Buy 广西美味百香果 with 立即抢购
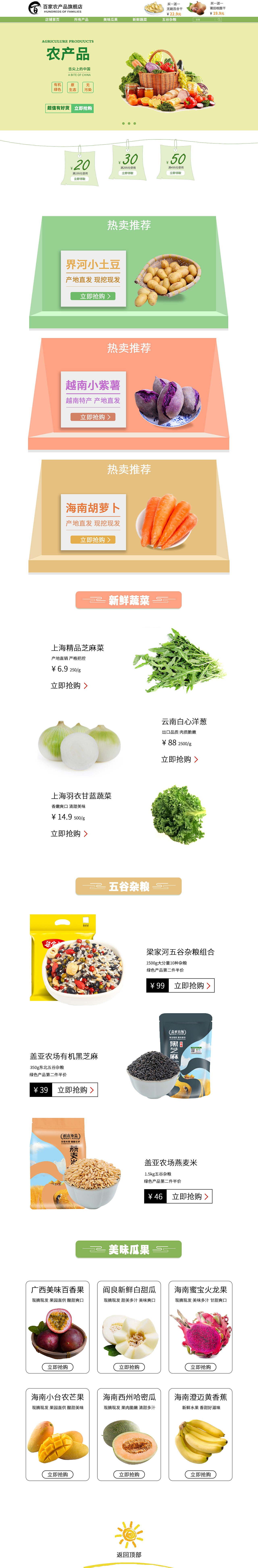 (x=58, y=1367)
